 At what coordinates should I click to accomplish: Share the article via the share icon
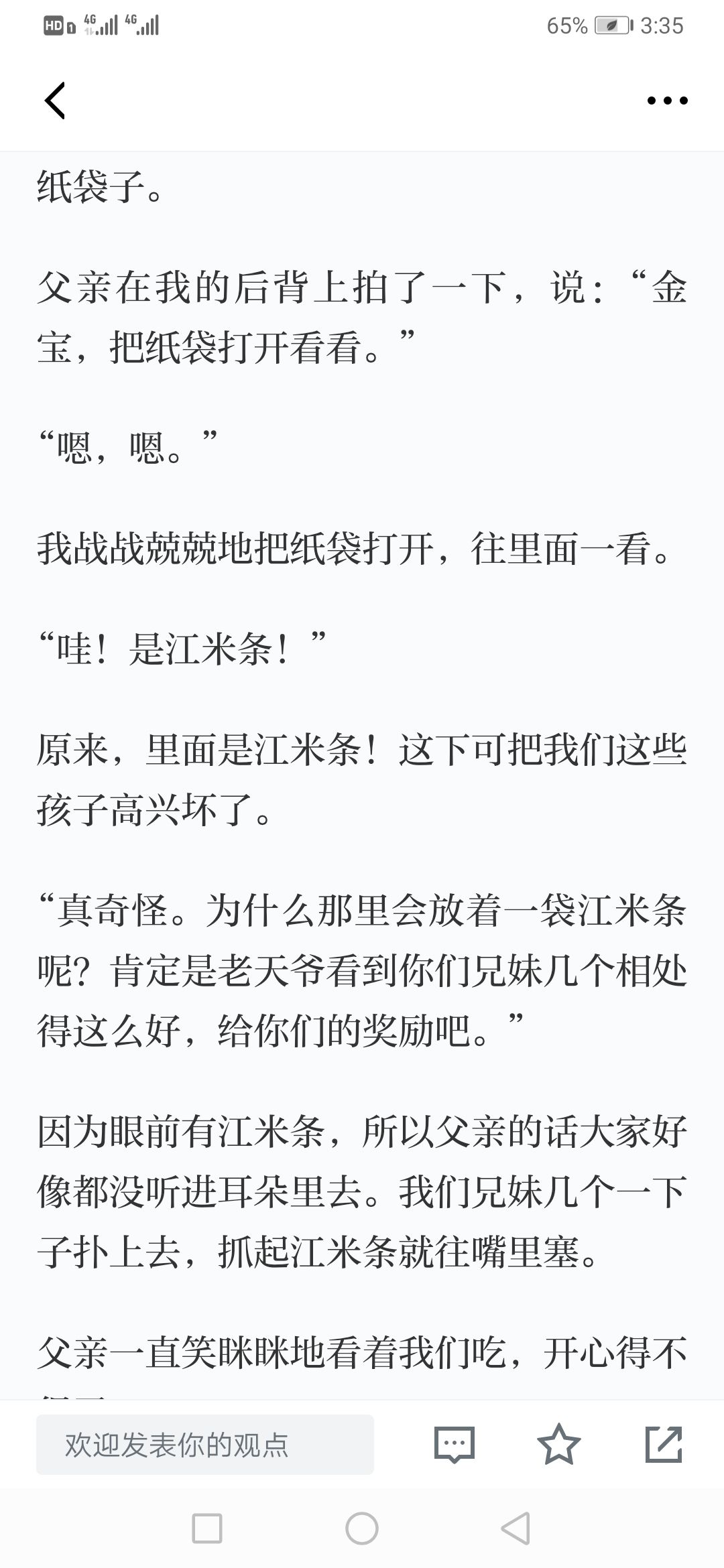point(664,1445)
